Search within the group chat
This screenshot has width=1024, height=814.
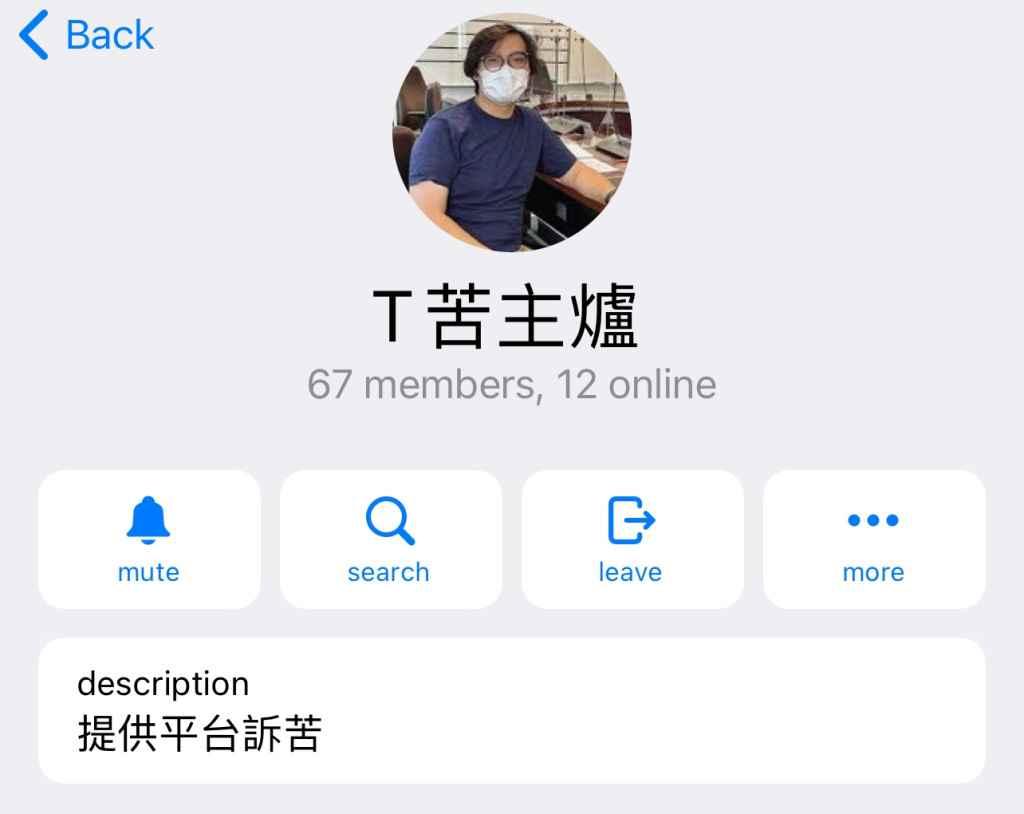[x=390, y=540]
